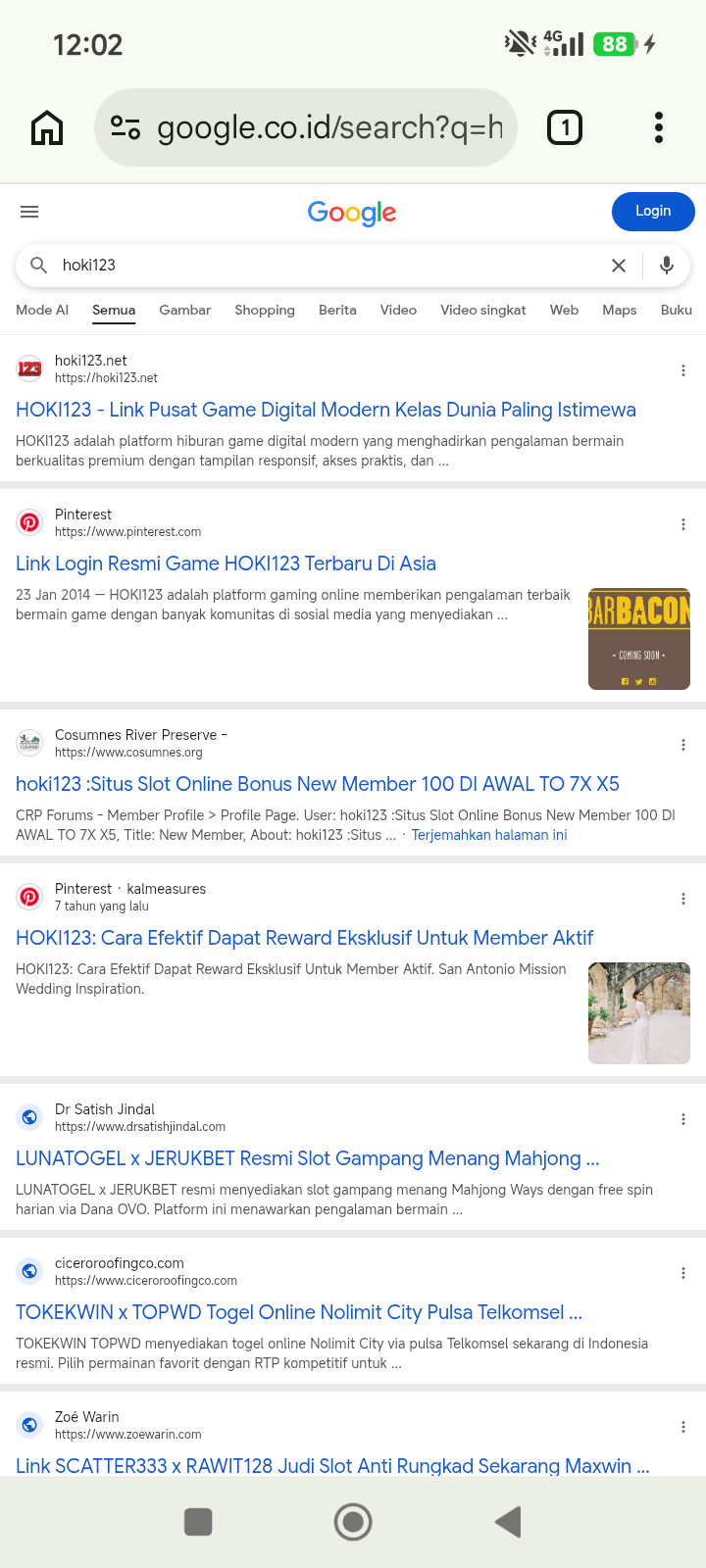Screen dimensions: 706x1568
Task: Open more options for Cosumnes River Preserve result
Action: [x=683, y=745]
